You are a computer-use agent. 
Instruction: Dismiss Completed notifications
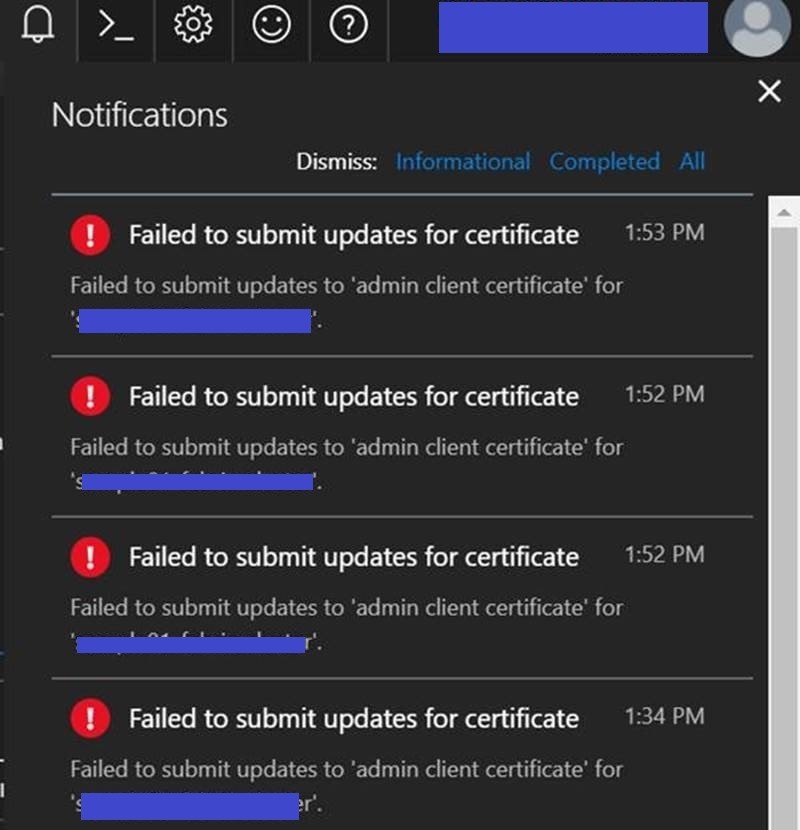[604, 162]
